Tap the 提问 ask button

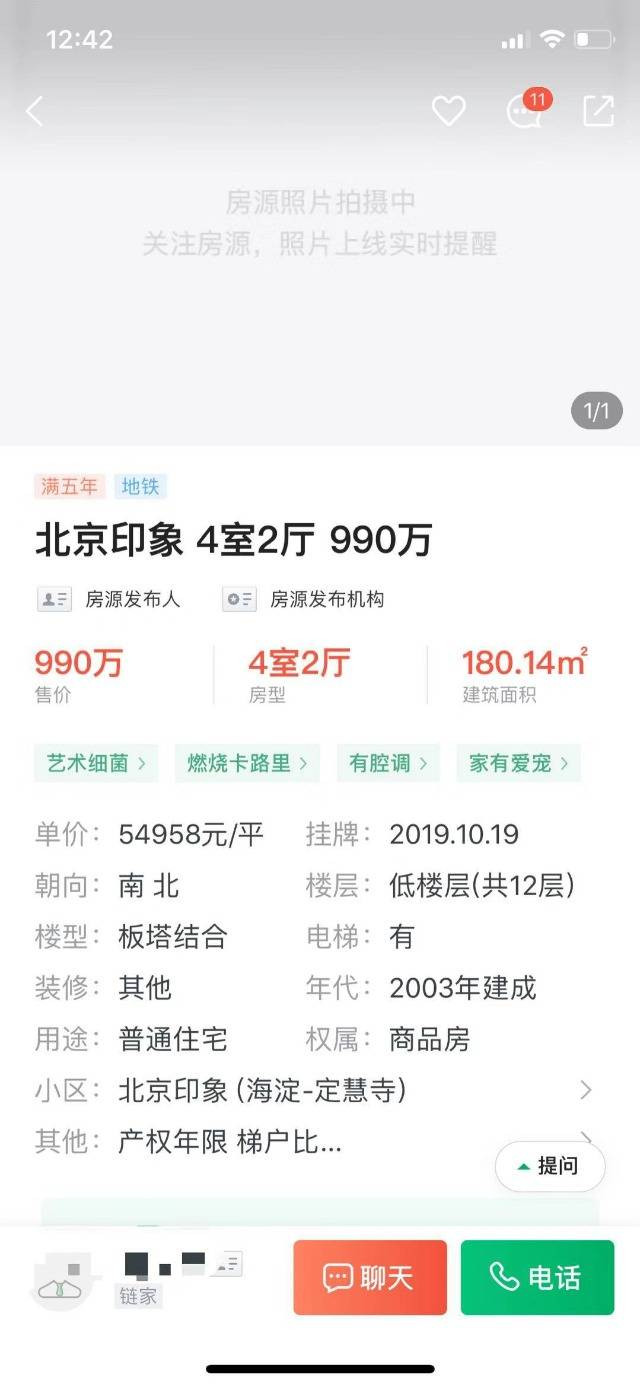pos(550,1166)
